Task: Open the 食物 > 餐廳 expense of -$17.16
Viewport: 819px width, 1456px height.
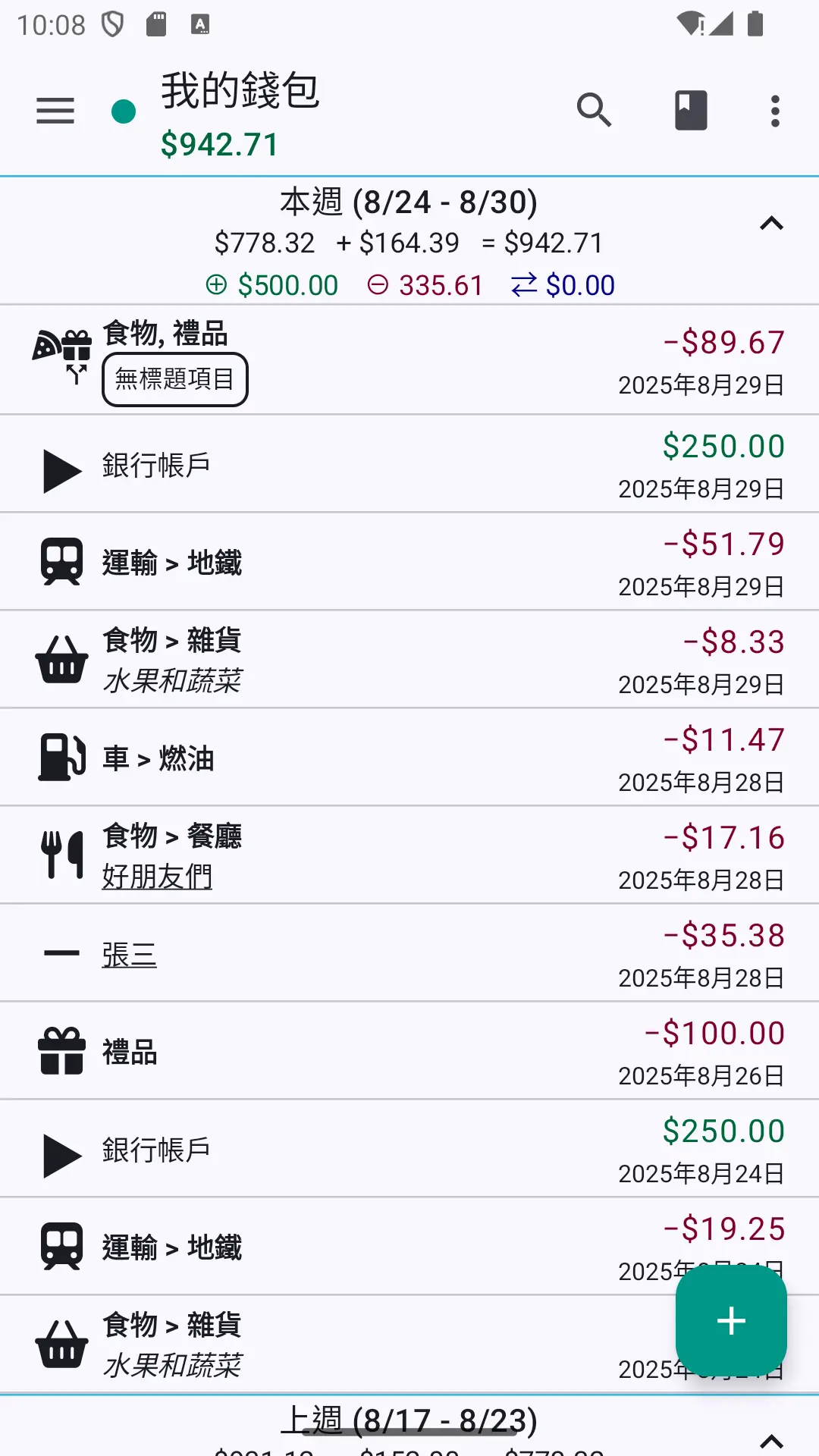Action: [409, 855]
